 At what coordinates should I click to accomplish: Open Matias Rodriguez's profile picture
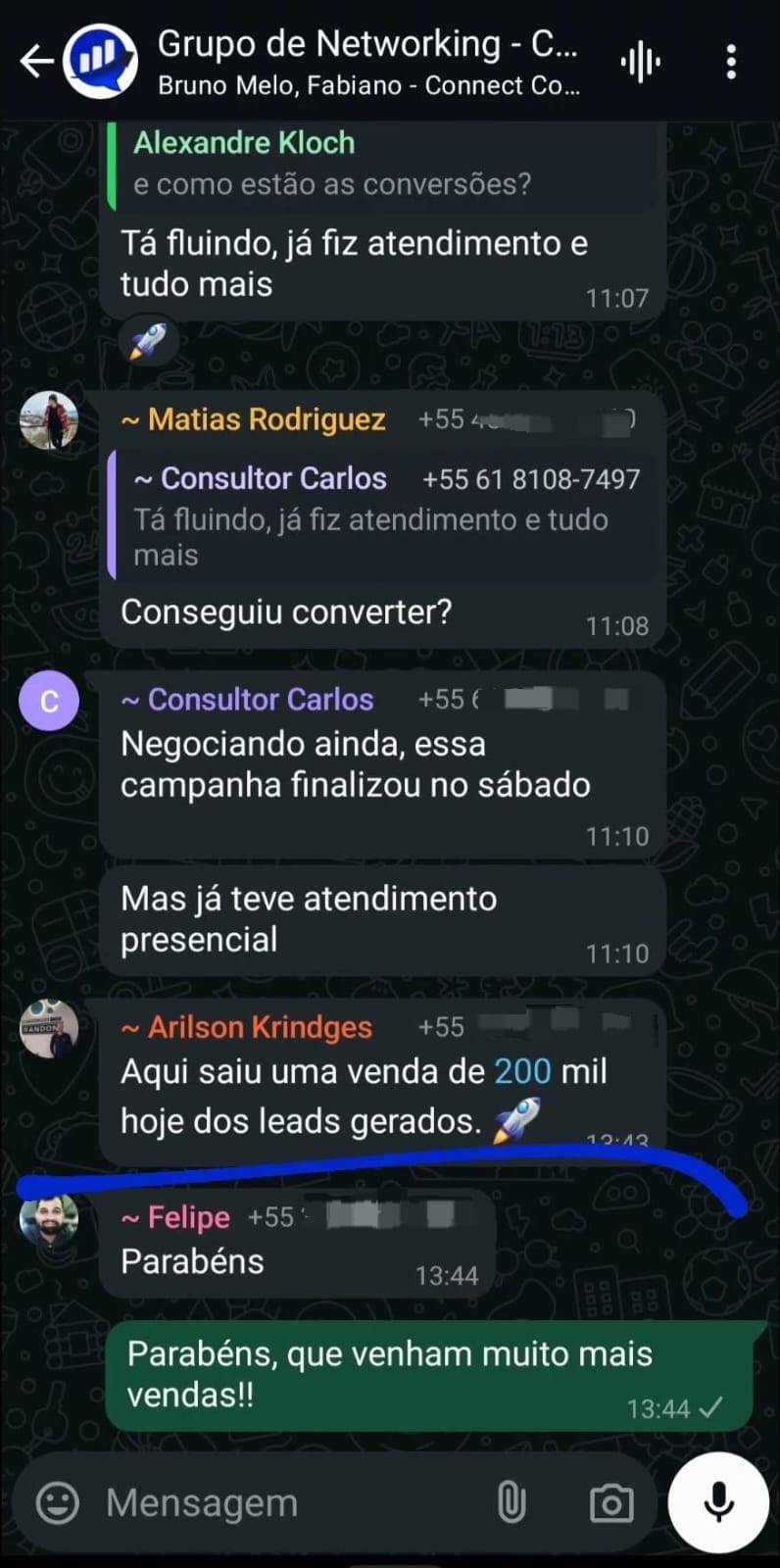point(49,420)
